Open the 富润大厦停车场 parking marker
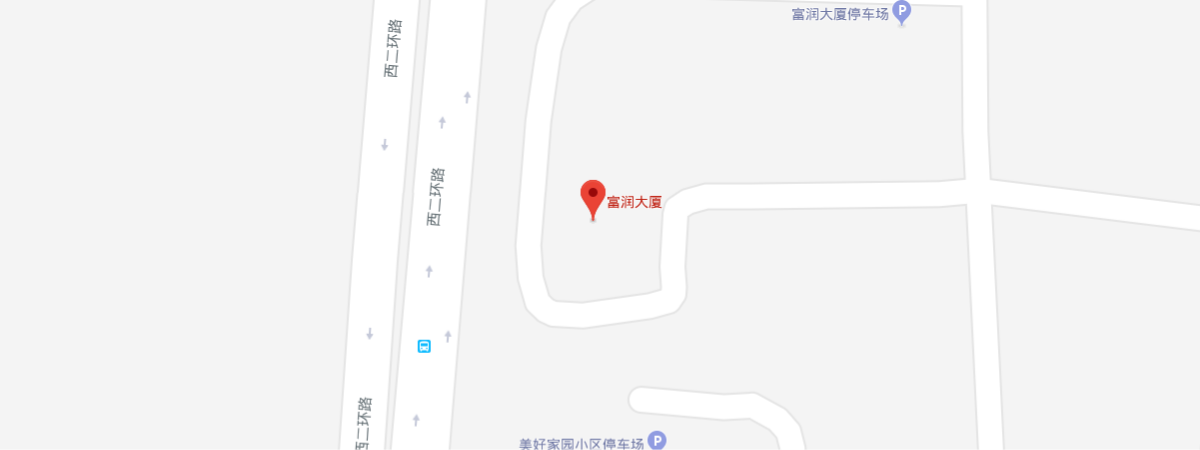Viewport: 1200px width, 450px height. 901,13
